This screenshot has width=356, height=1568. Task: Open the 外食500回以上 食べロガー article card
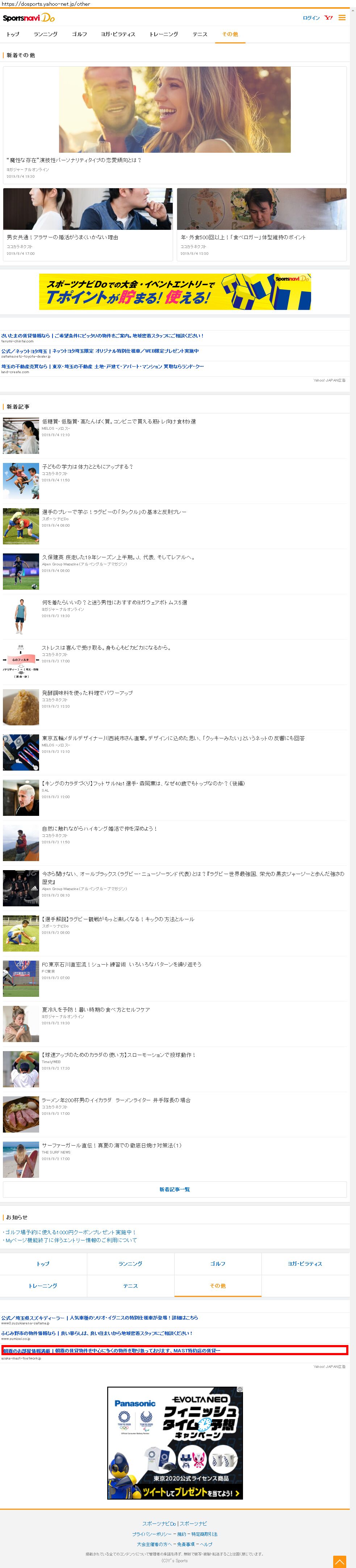click(262, 224)
